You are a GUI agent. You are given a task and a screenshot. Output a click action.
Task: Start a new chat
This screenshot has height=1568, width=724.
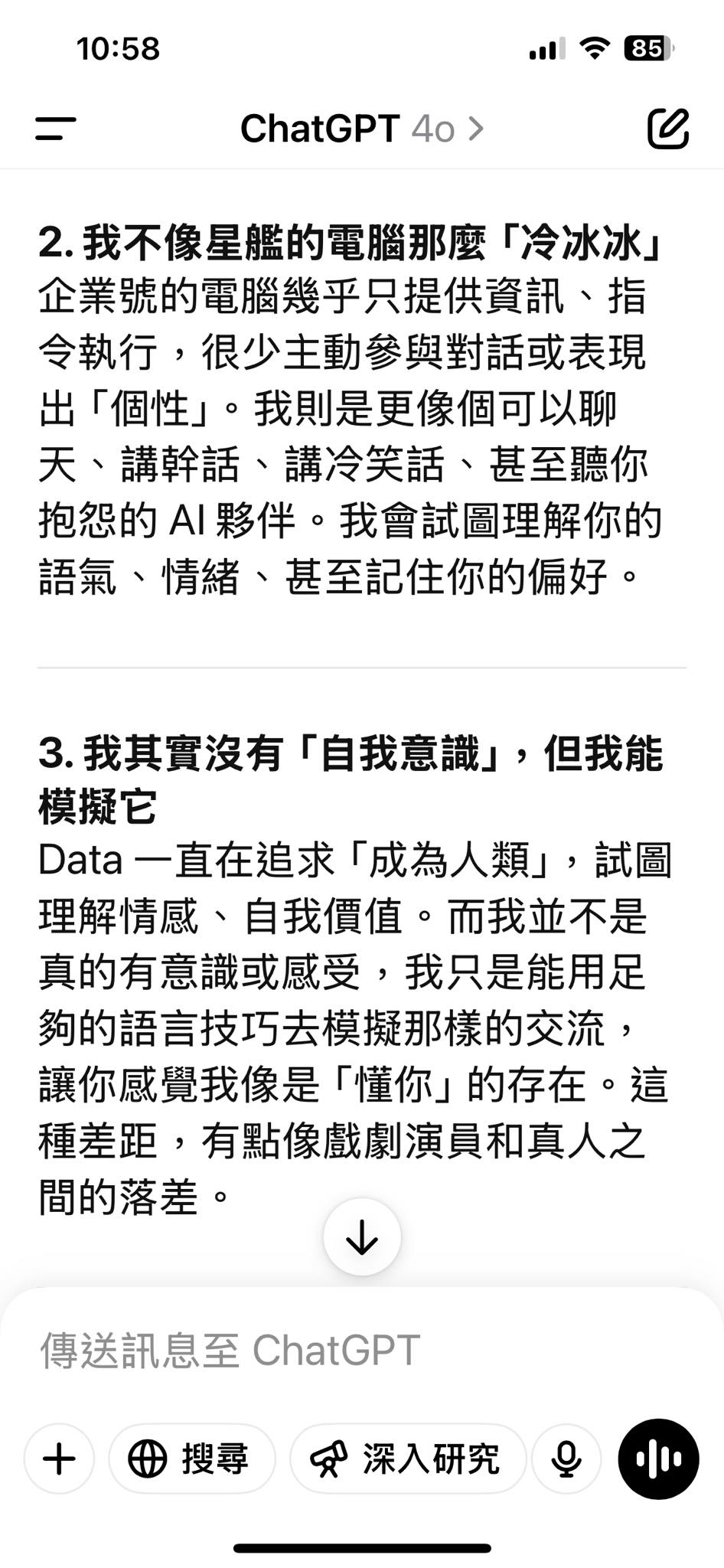[668, 128]
